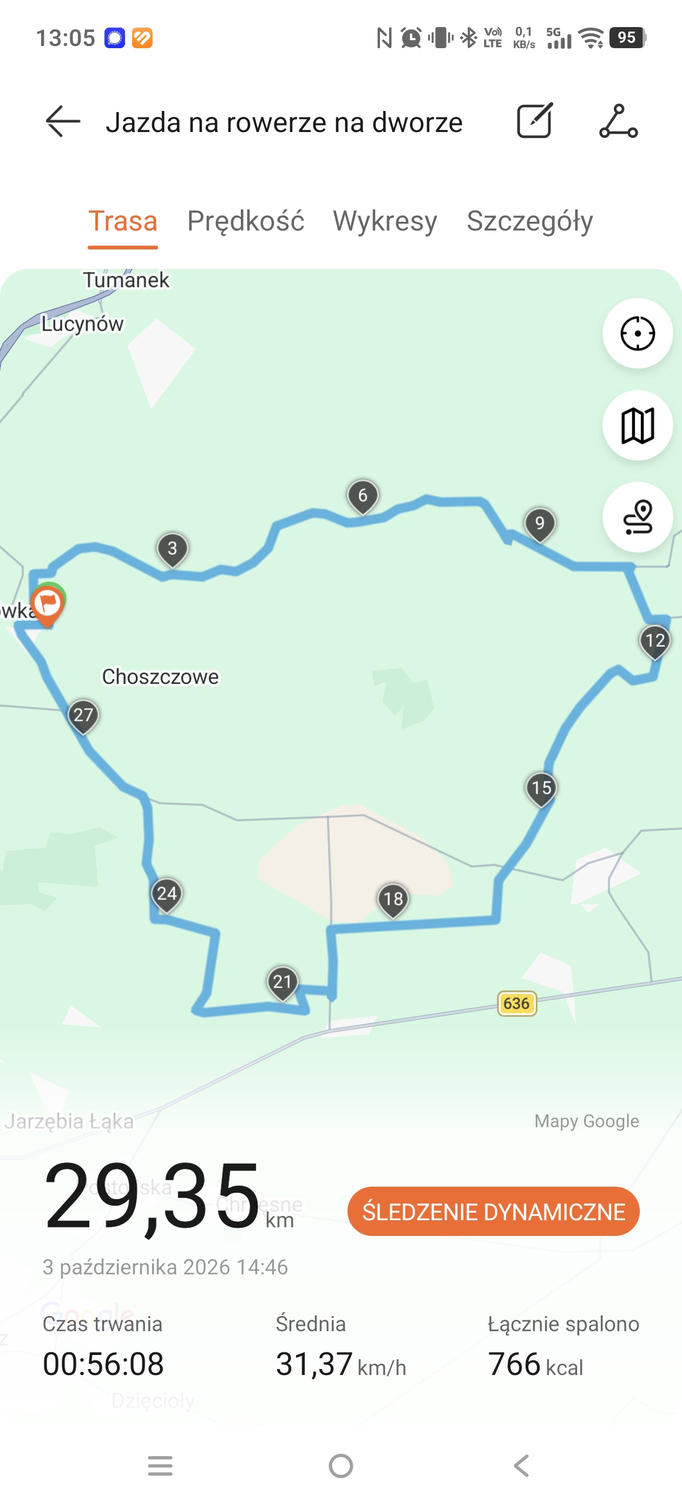Switch to the Wykresy tab
The height and width of the screenshot is (1500, 682).
[x=385, y=221]
